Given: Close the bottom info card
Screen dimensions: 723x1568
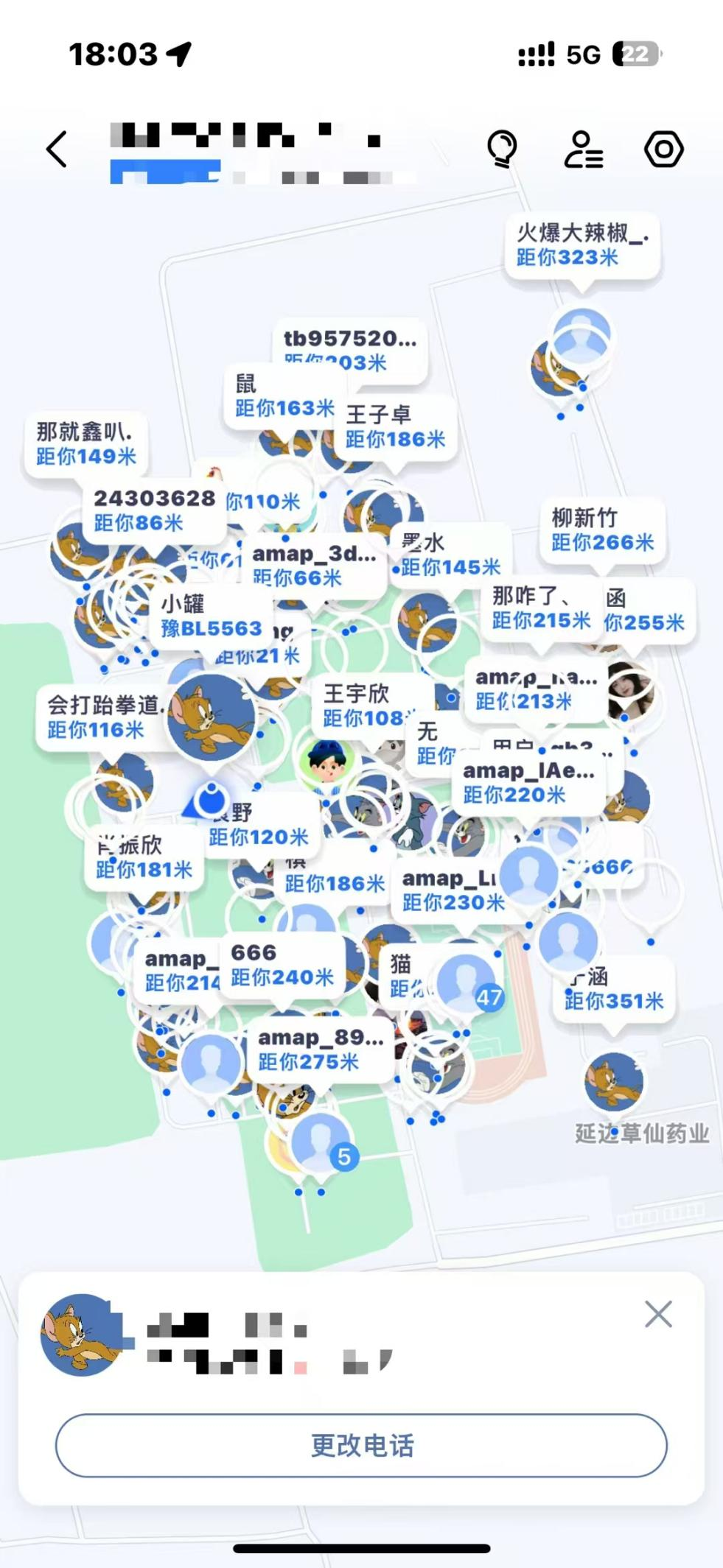Looking at the screenshot, I should [x=657, y=1314].
